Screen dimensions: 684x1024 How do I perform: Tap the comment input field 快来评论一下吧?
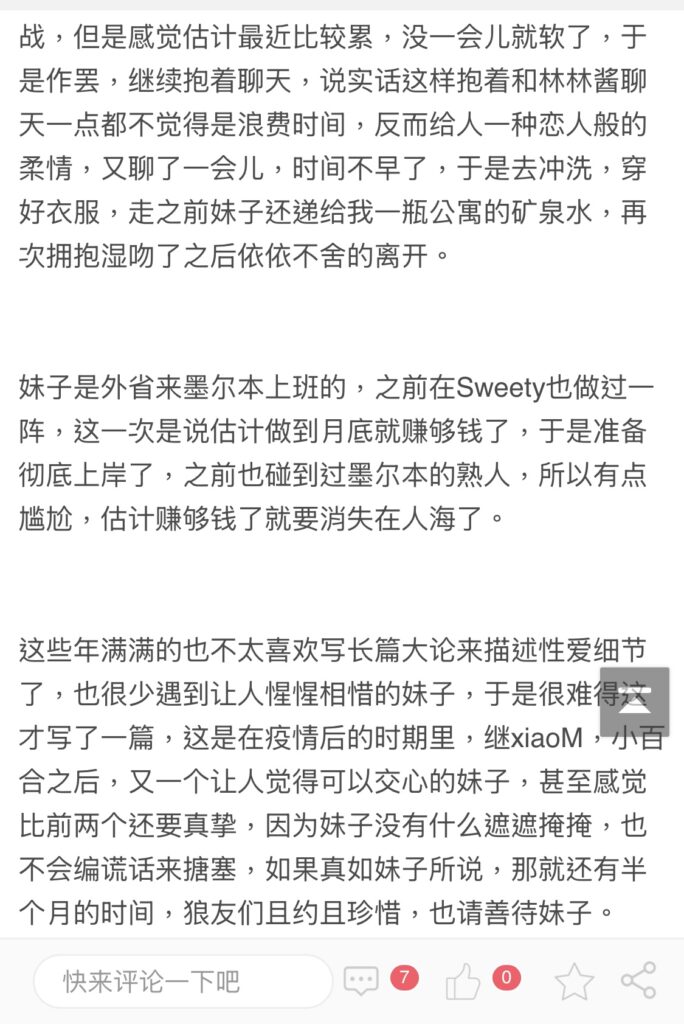(180, 981)
